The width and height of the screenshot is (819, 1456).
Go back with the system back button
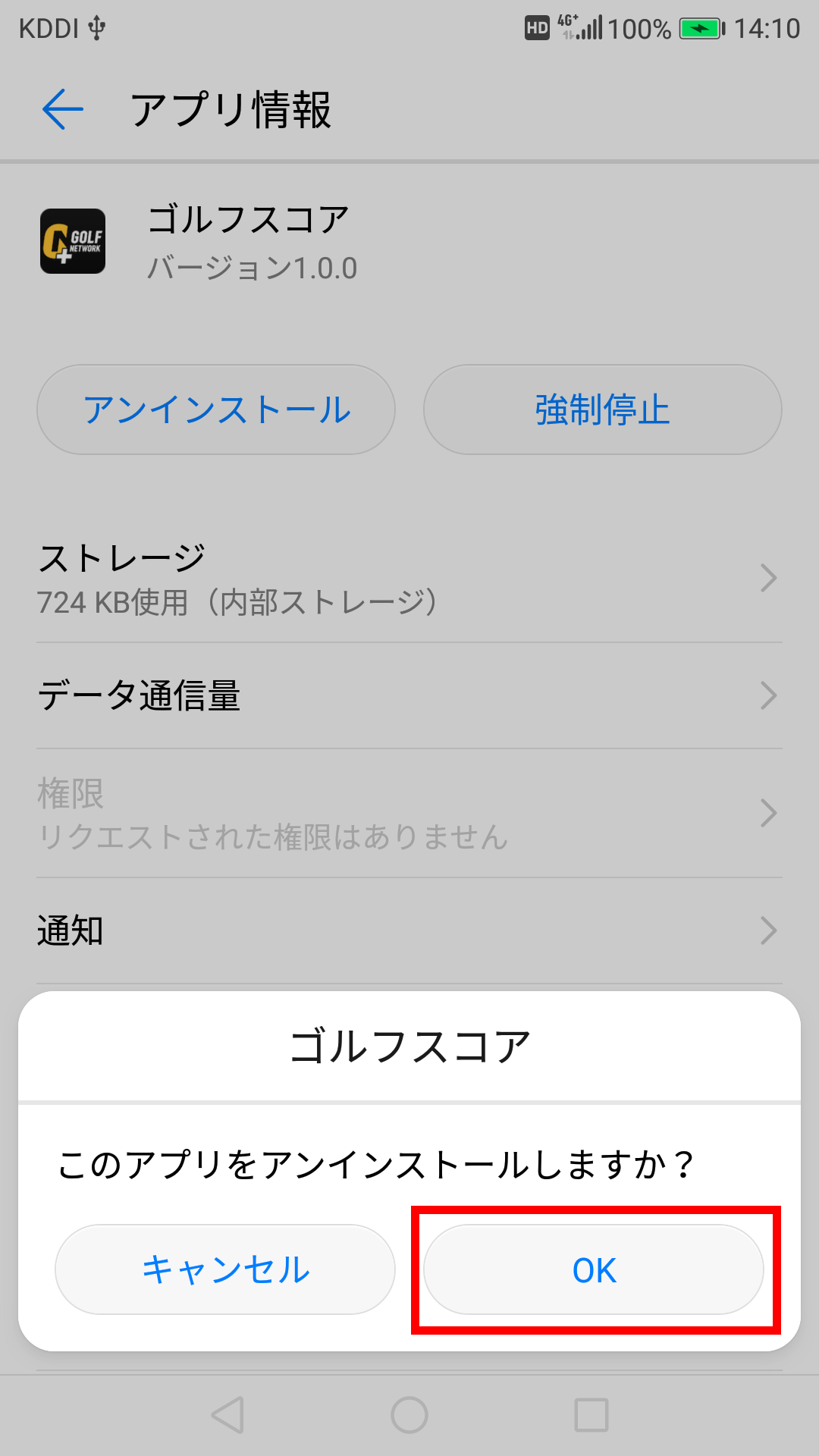227,1415
